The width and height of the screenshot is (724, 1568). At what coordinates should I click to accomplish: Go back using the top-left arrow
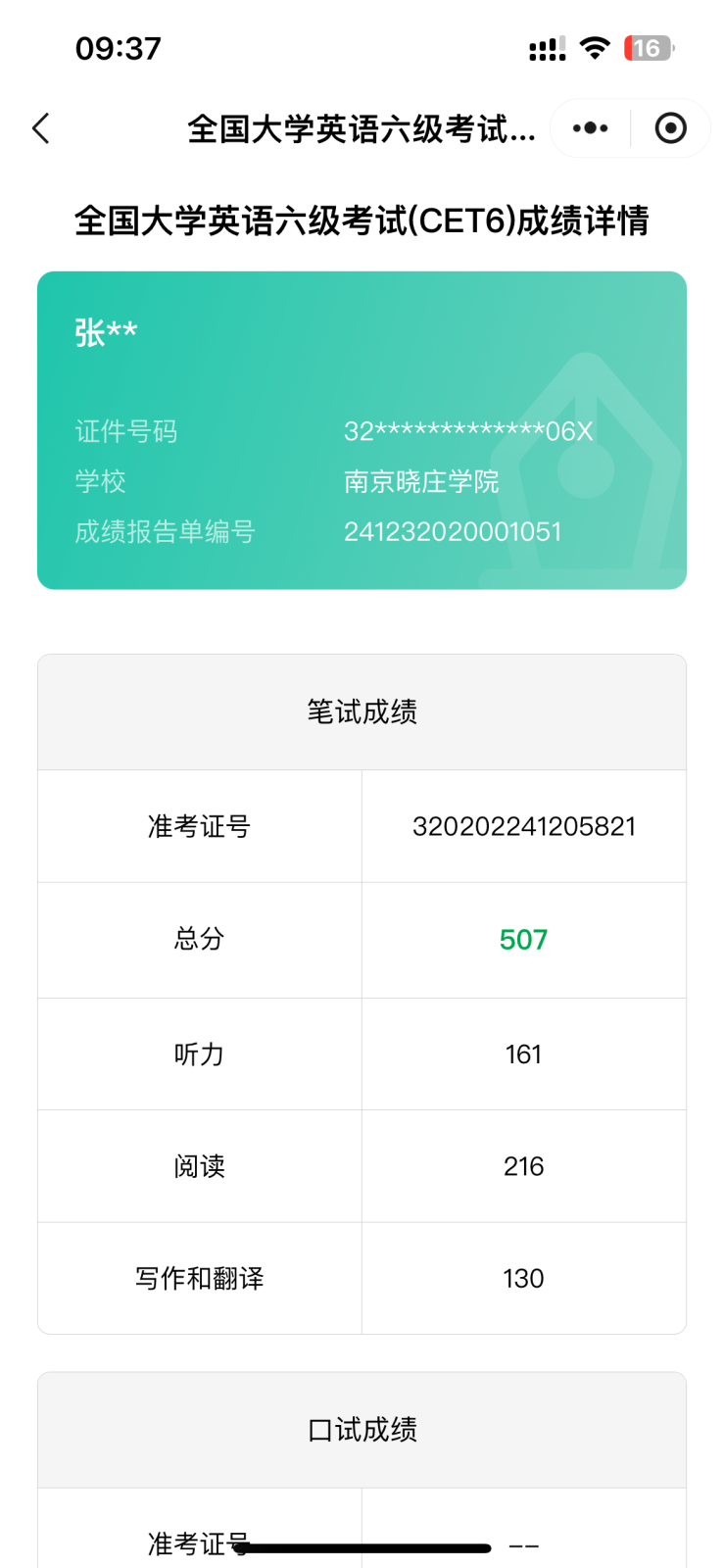[x=41, y=128]
